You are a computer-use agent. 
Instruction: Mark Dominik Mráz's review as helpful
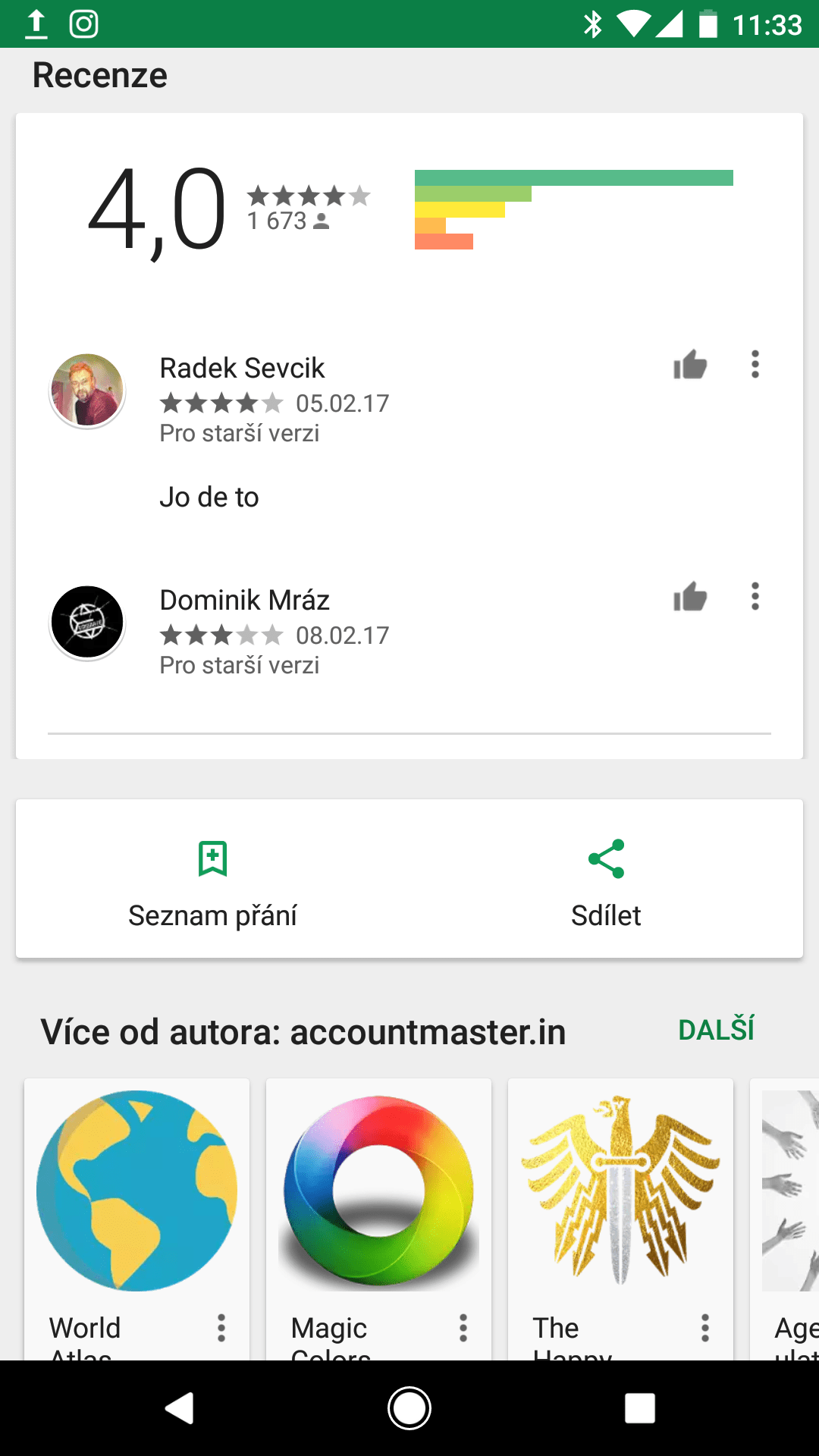click(x=690, y=598)
